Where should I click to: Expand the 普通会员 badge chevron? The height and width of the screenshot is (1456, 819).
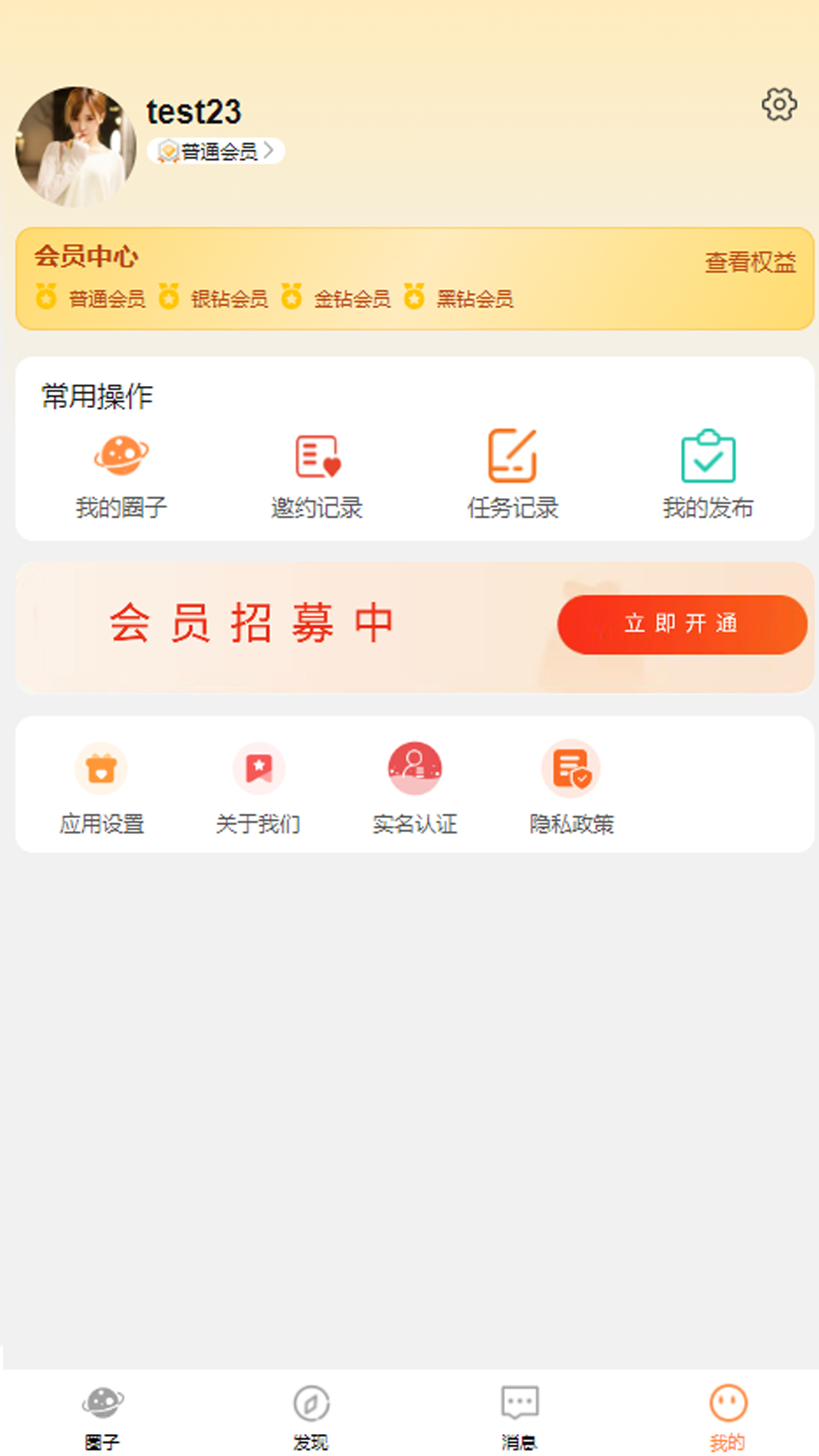tap(271, 150)
